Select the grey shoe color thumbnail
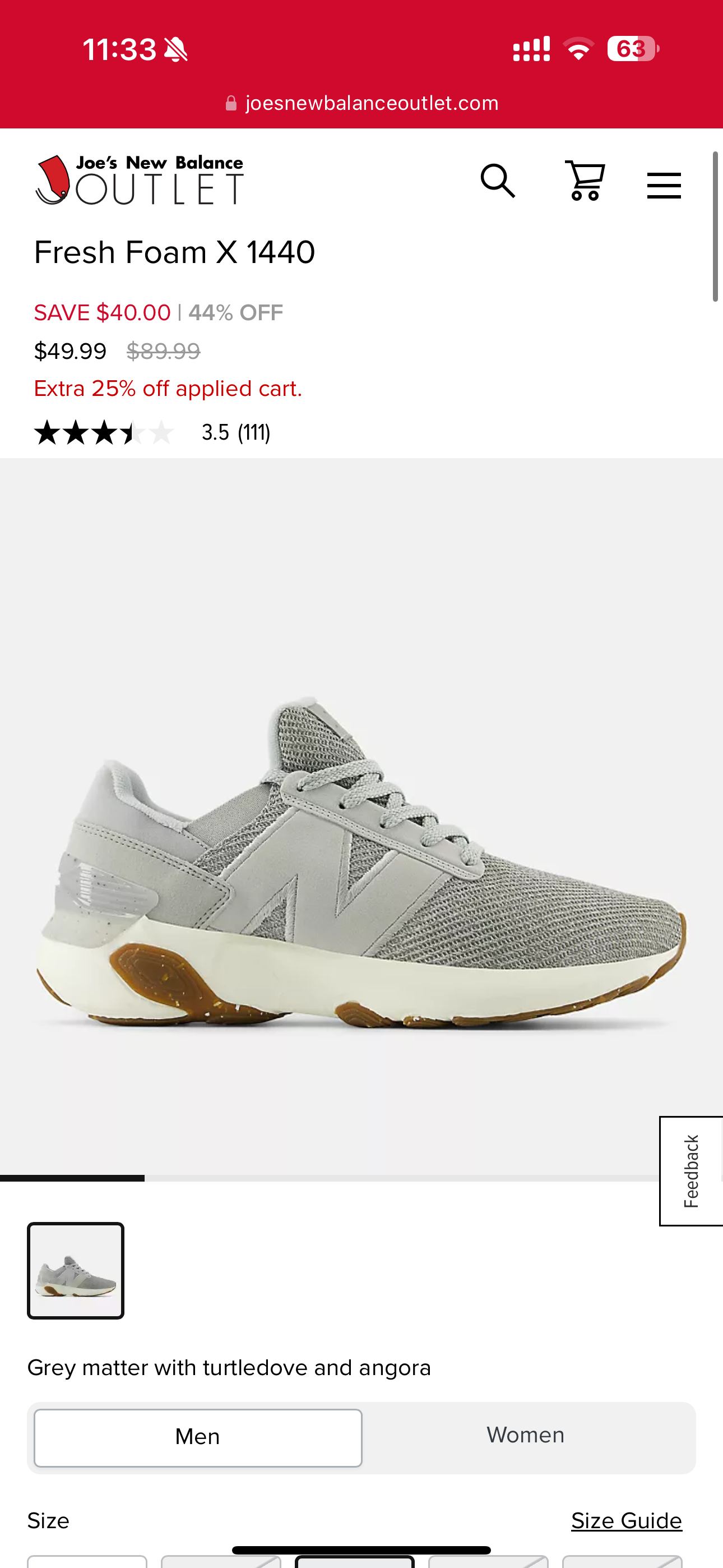Screen dimensions: 723x1568 pos(76,1270)
